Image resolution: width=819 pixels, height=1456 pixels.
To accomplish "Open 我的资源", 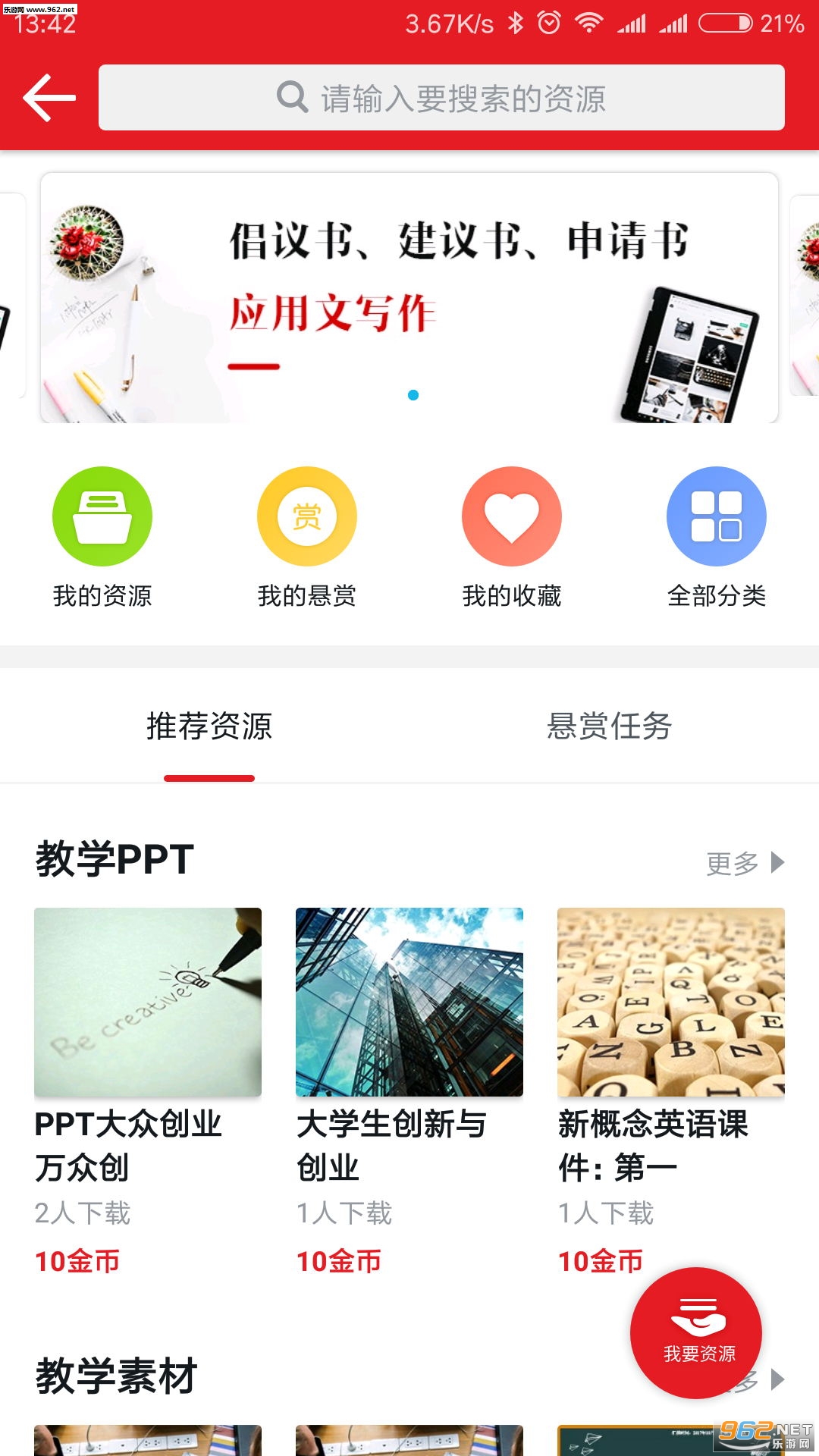I will [x=102, y=536].
